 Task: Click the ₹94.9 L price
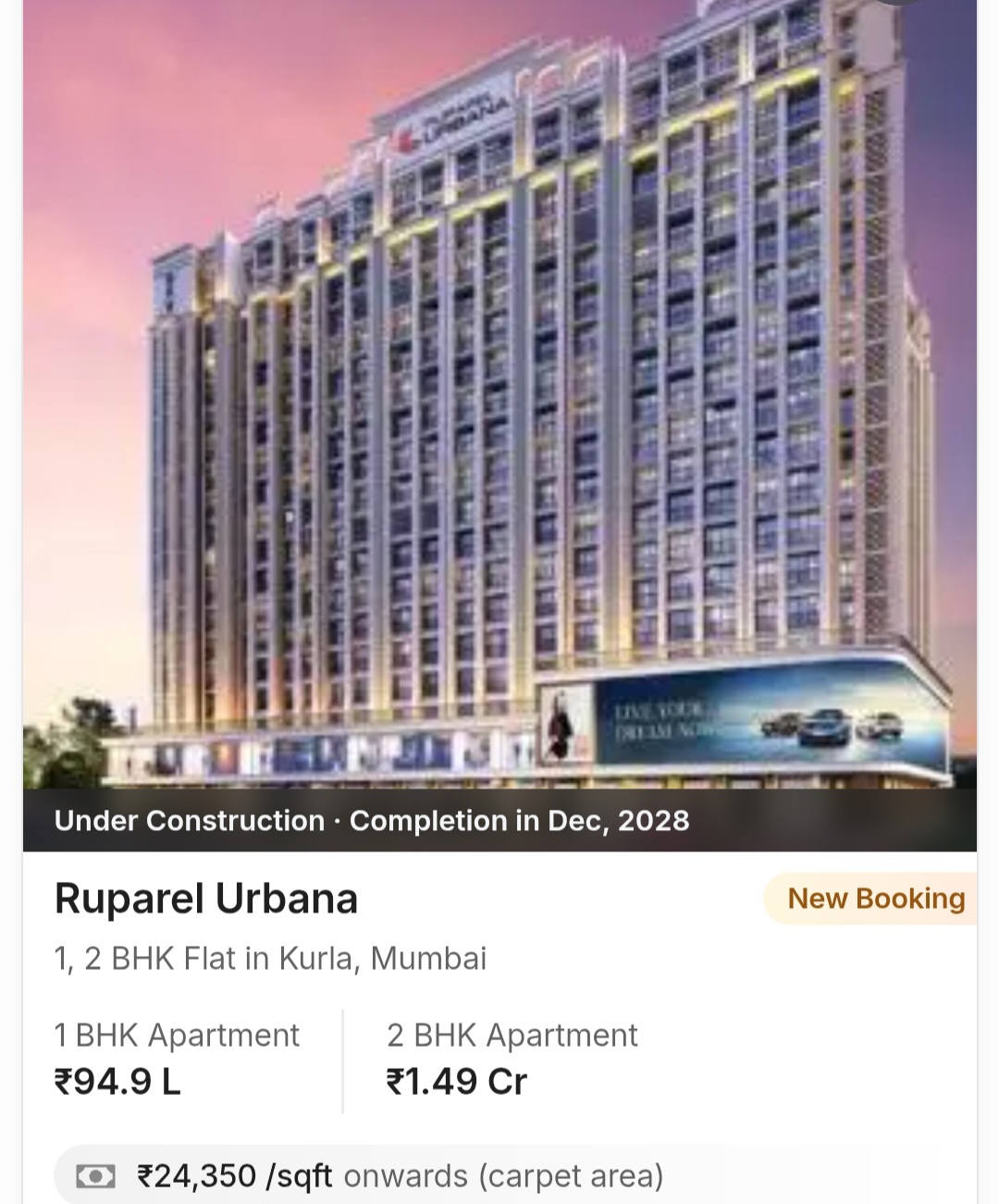117,1080
